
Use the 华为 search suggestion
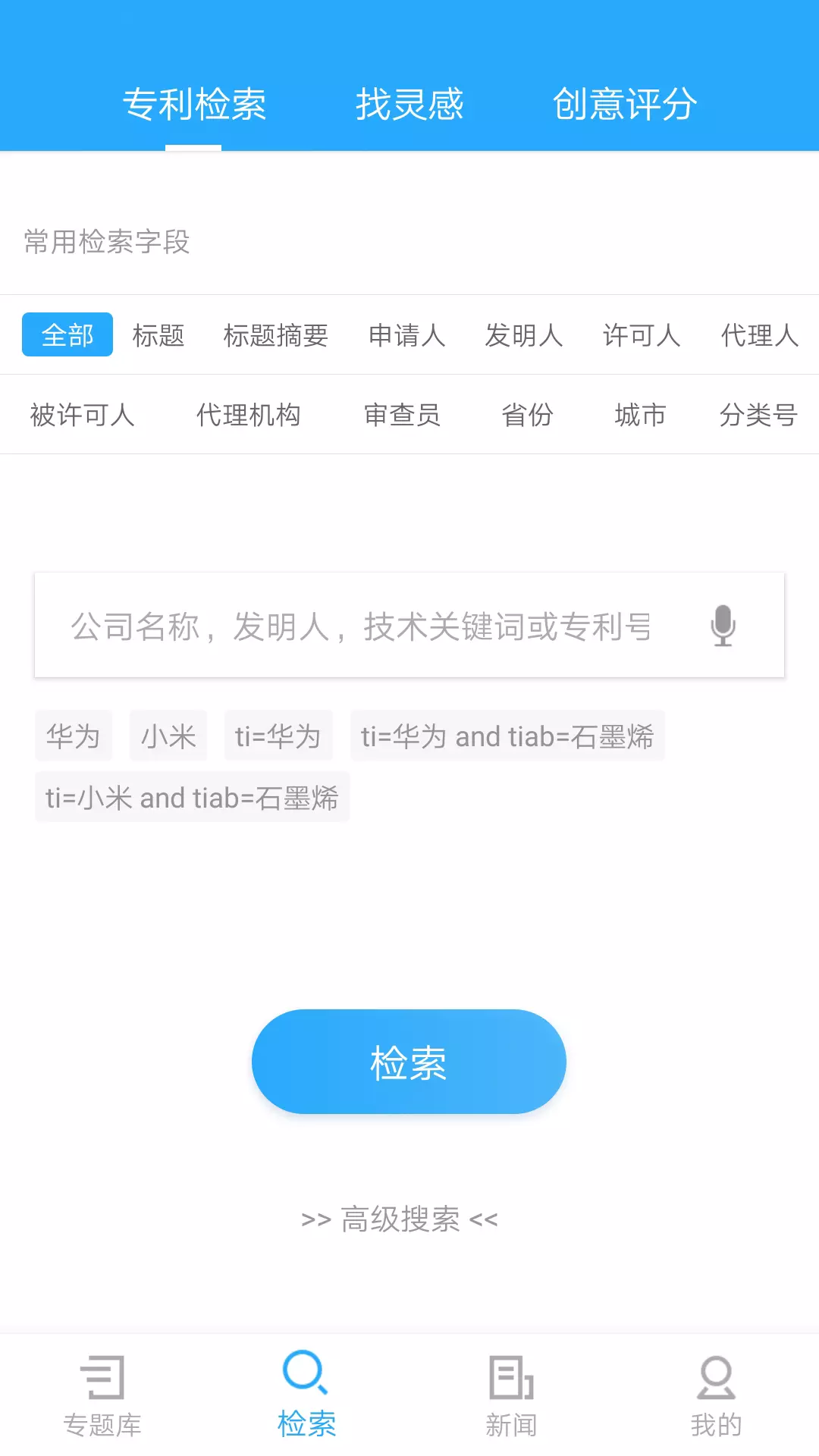tap(74, 736)
